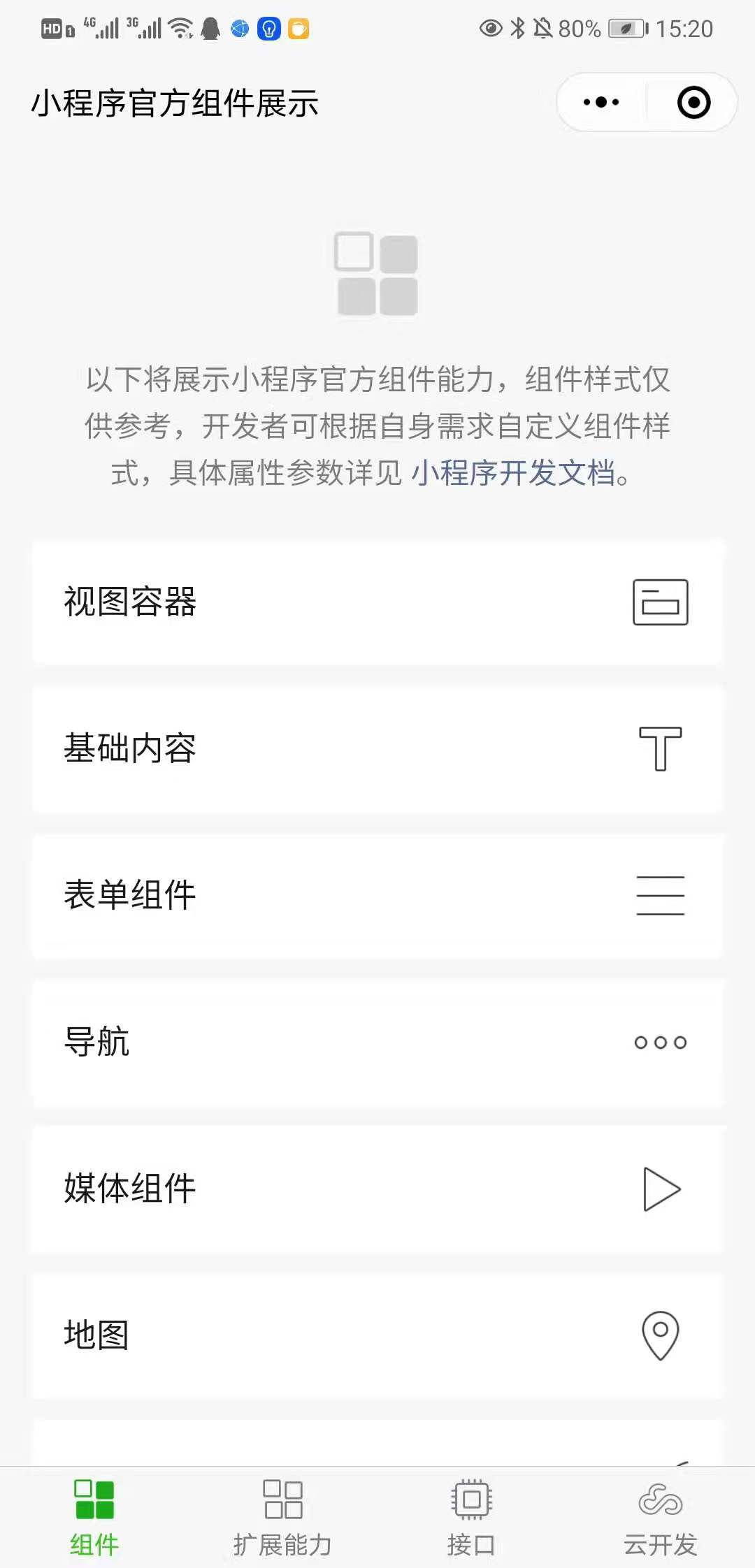Expand the 基础内容 section
Screen dimensions: 755x1568
pos(377,749)
